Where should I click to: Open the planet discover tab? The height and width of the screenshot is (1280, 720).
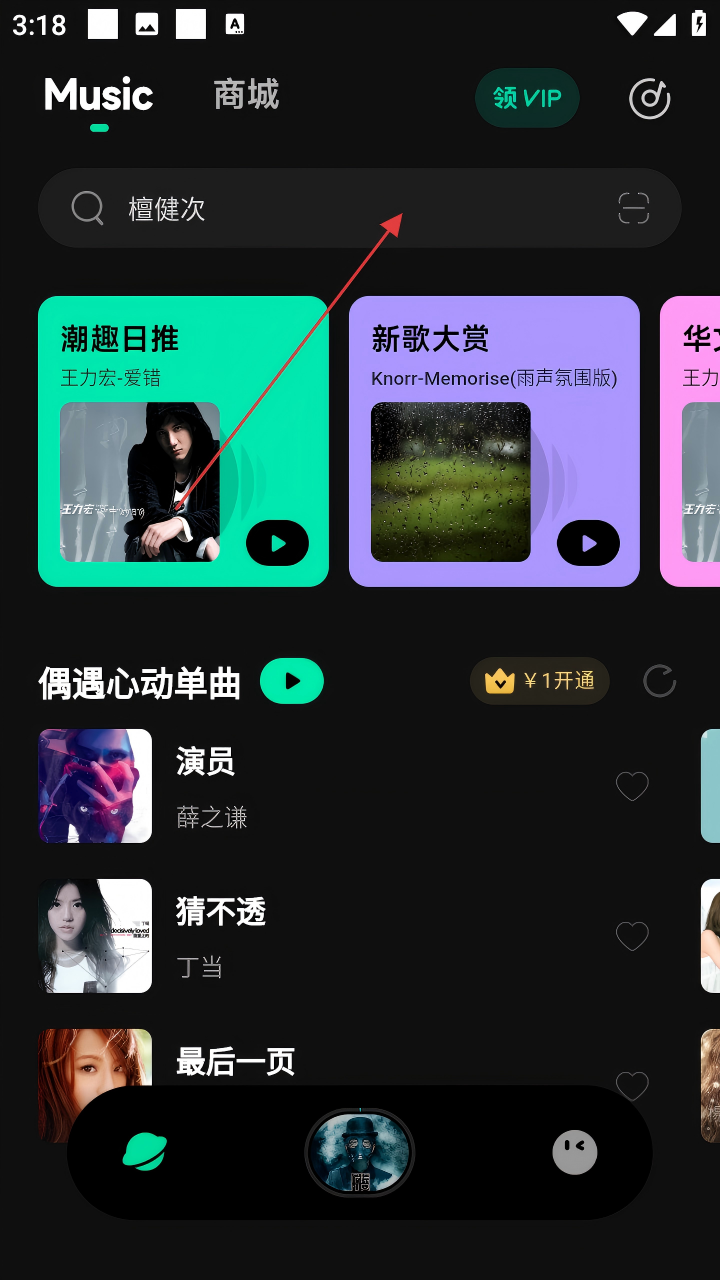pyautogui.click(x=145, y=1153)
